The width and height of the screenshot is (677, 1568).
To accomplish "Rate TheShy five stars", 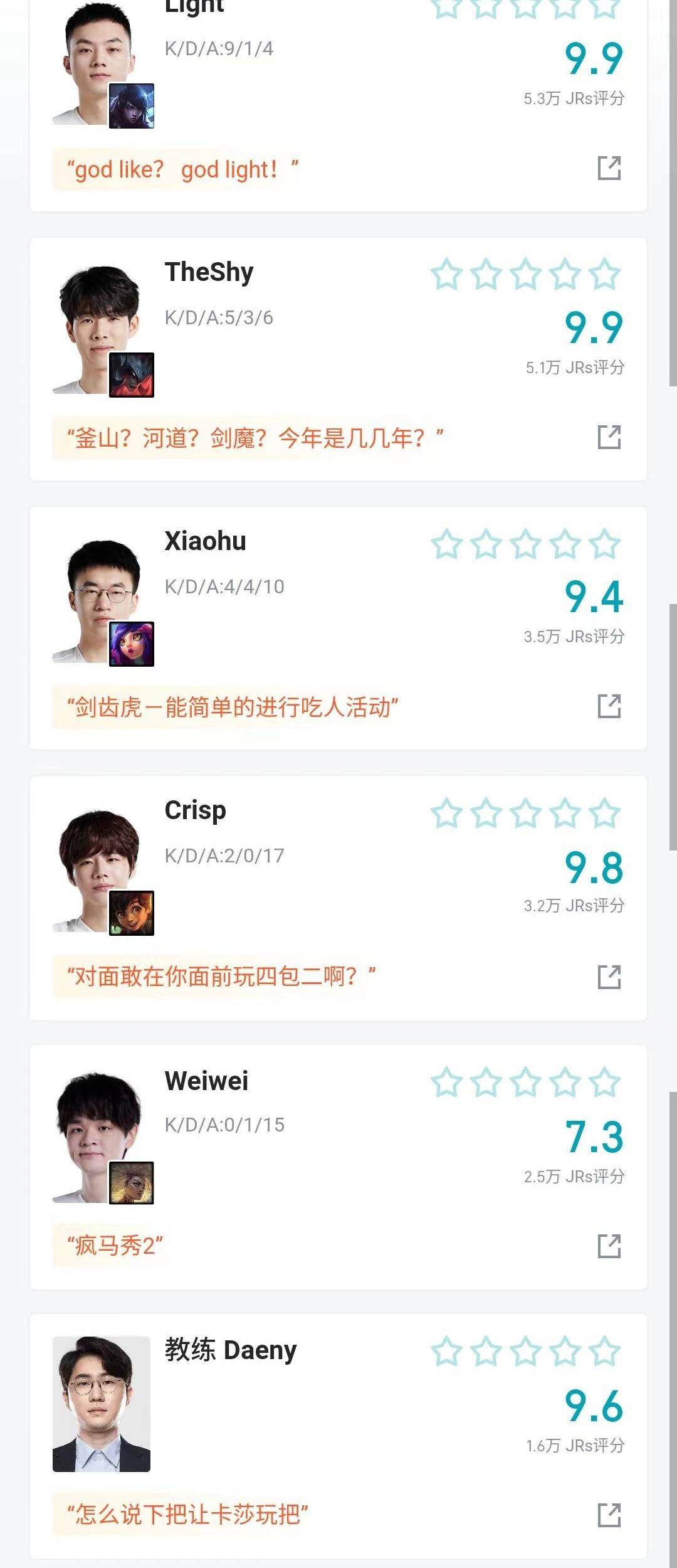I will tap(604, 275).
